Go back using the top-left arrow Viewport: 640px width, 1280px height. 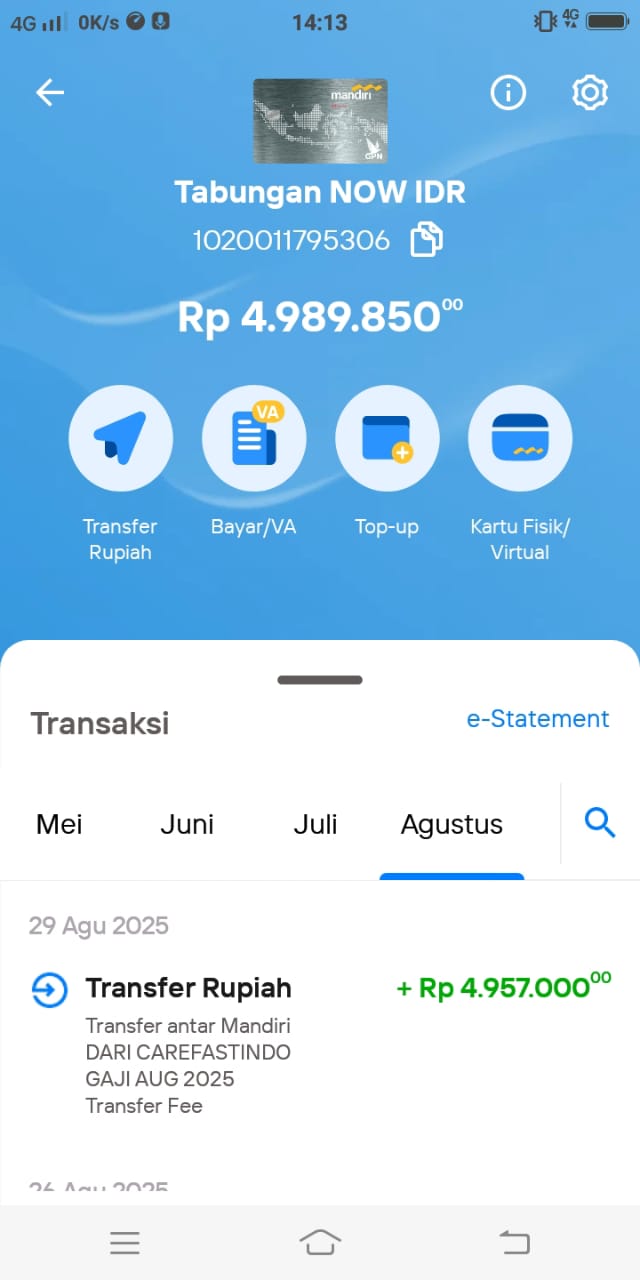50,93
